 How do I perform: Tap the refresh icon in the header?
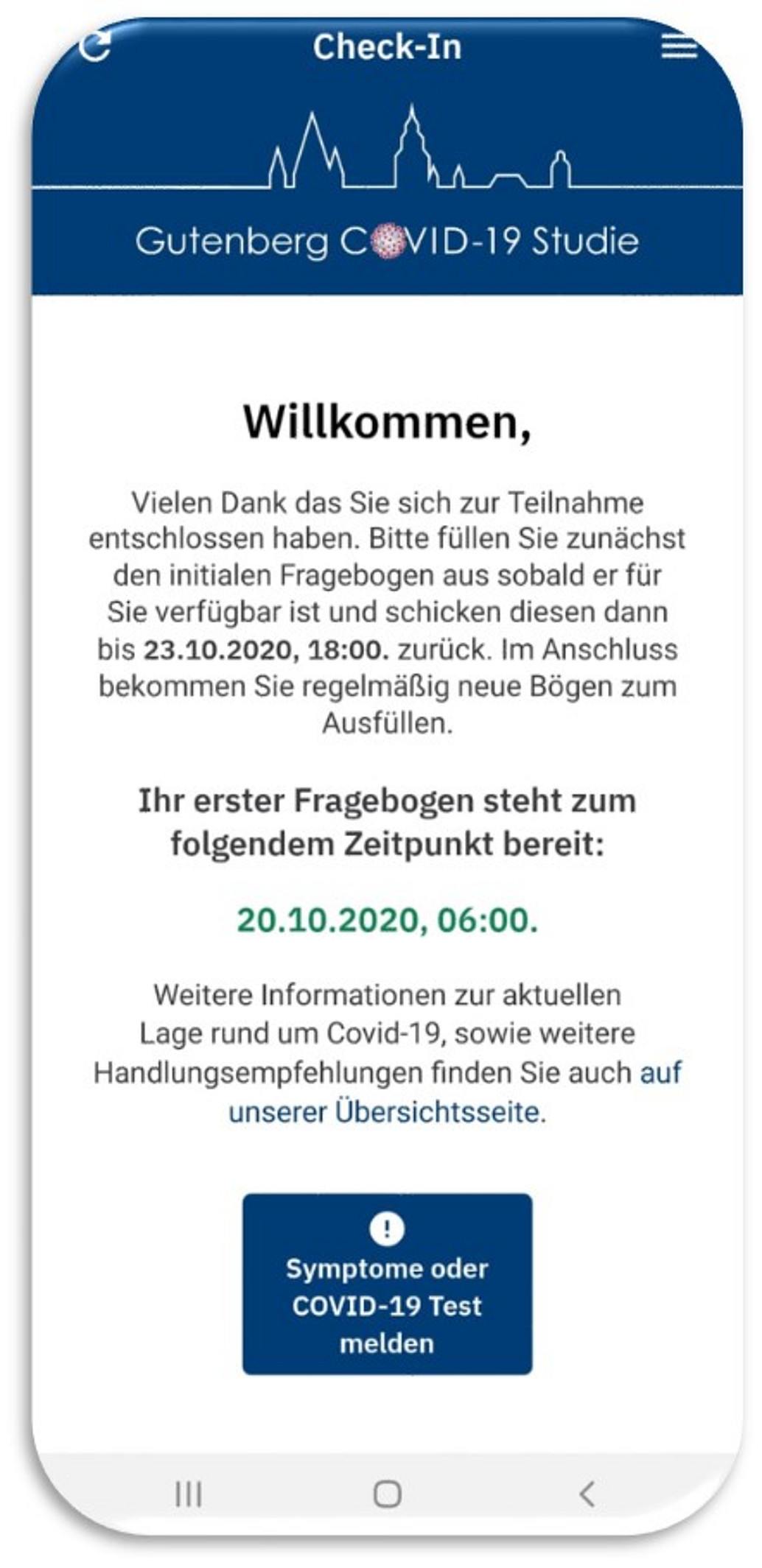[x=95, y=46]
